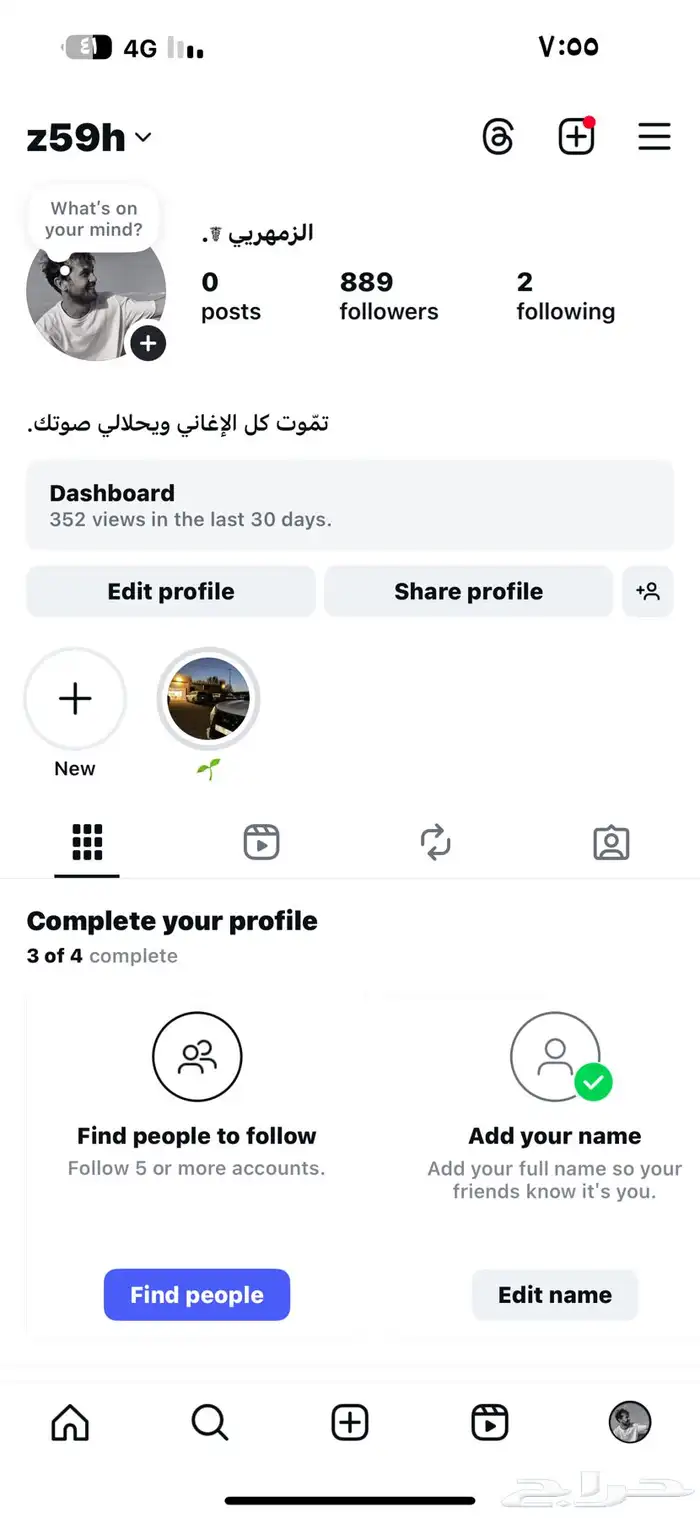Add a story via the profile picture plus

click(148, 343)
